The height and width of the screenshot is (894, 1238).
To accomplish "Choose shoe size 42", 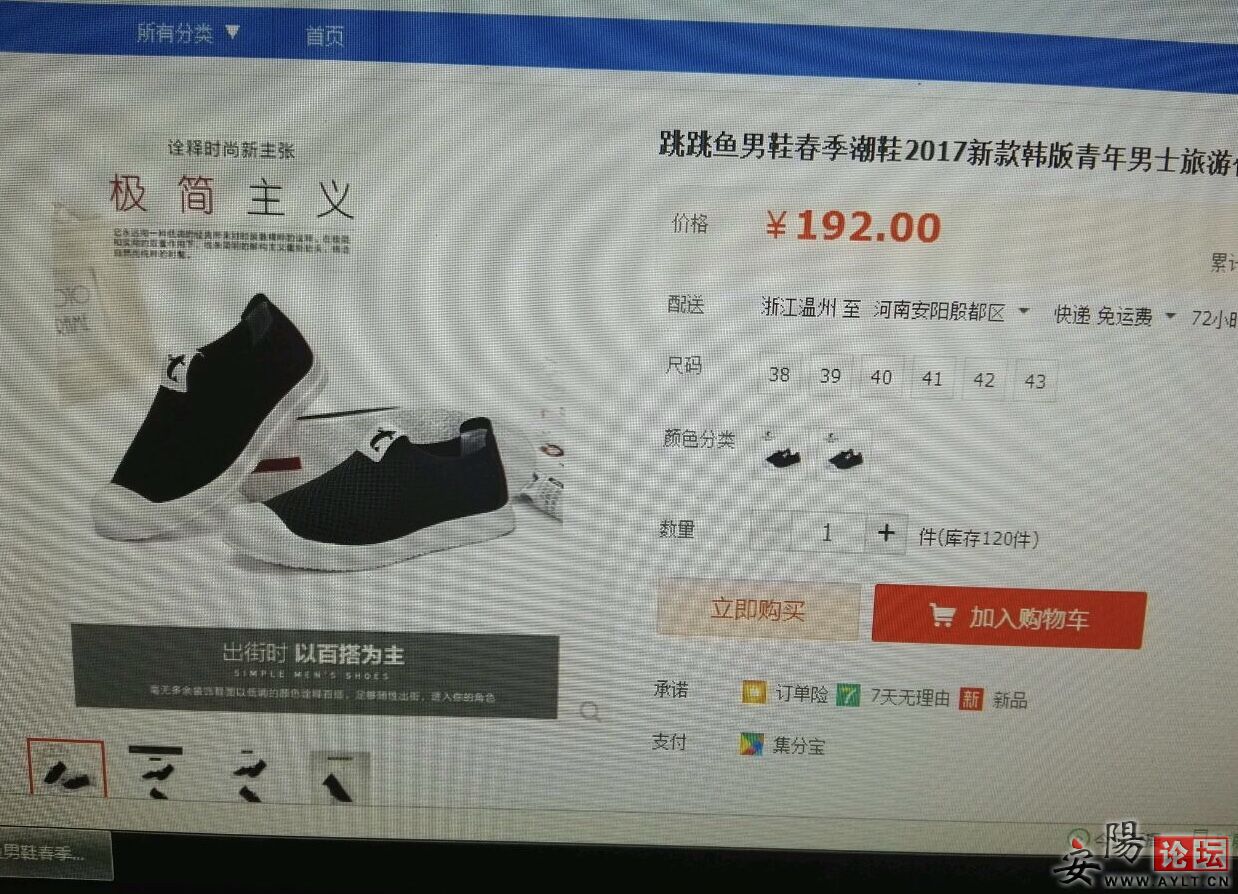I will pos(984,380).
